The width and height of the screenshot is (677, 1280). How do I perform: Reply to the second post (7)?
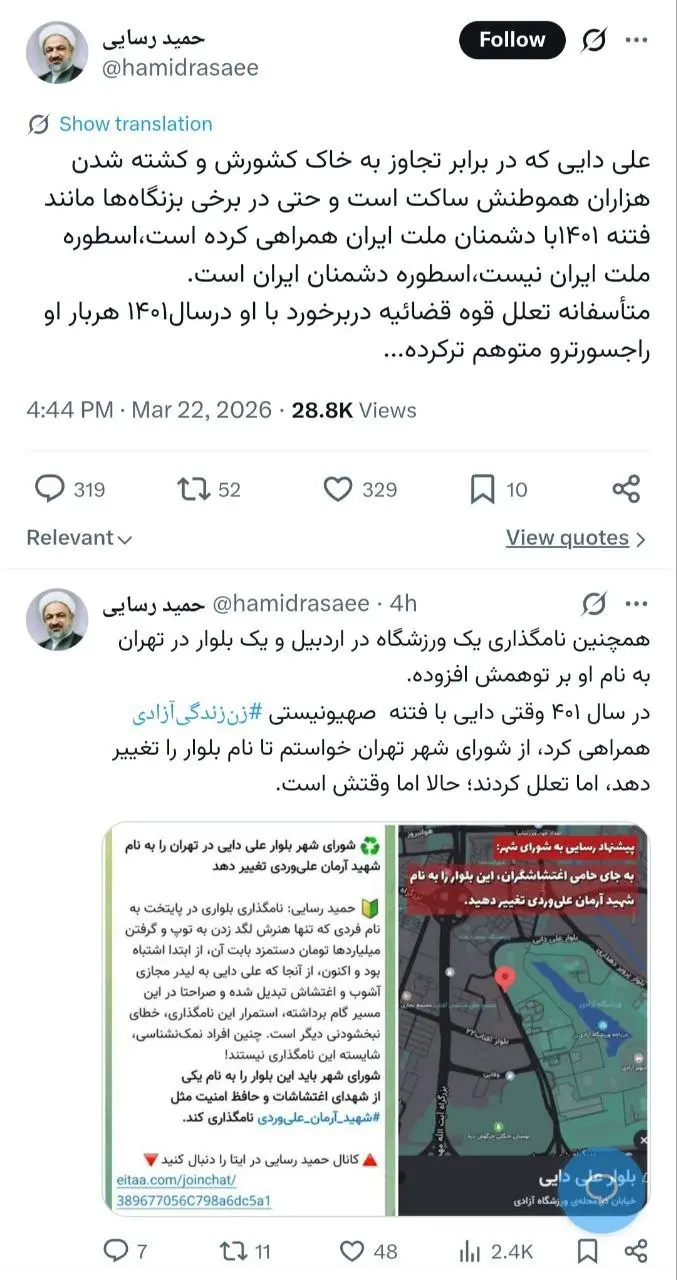(117, 1250)
